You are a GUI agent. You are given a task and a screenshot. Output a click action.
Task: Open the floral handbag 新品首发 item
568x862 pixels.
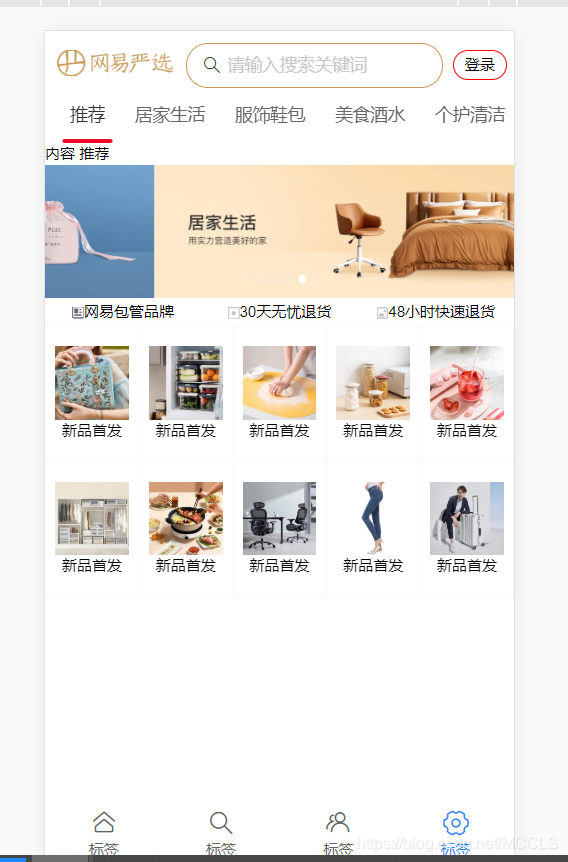(x=92, y=393)
